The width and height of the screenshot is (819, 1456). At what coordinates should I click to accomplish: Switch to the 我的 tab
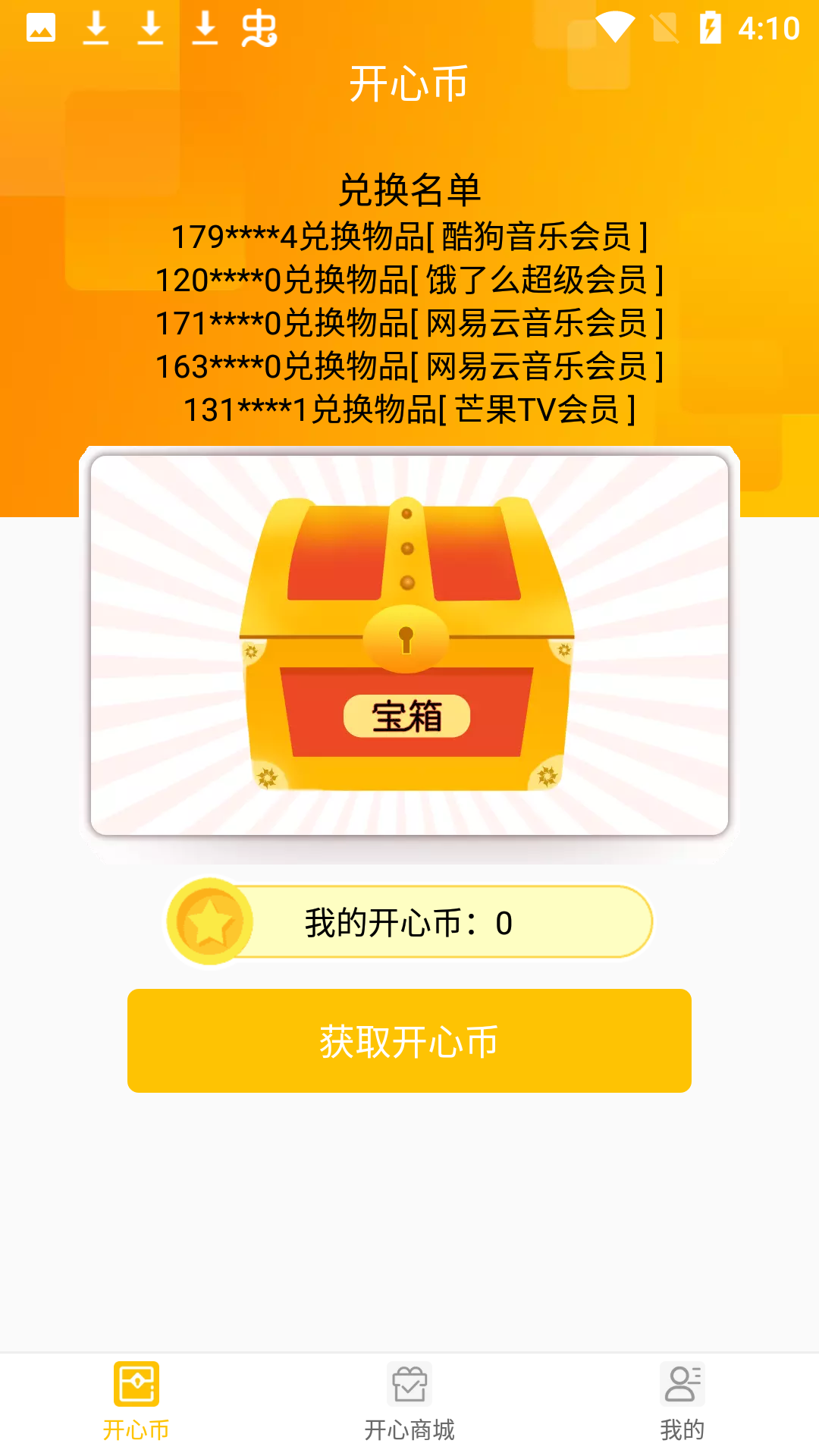[682, 1429]
